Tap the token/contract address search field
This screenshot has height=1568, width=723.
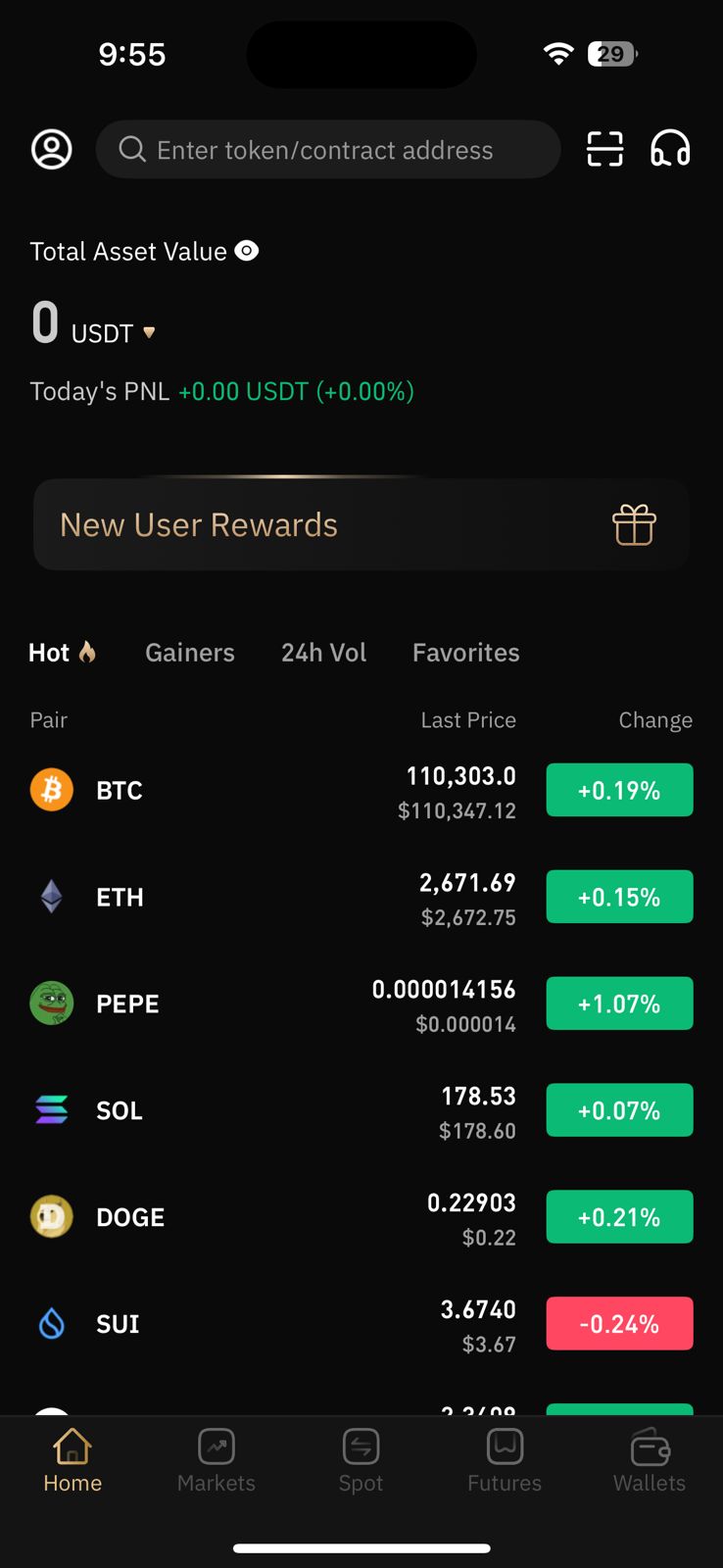pyautogui.click(x=328, y=150)
